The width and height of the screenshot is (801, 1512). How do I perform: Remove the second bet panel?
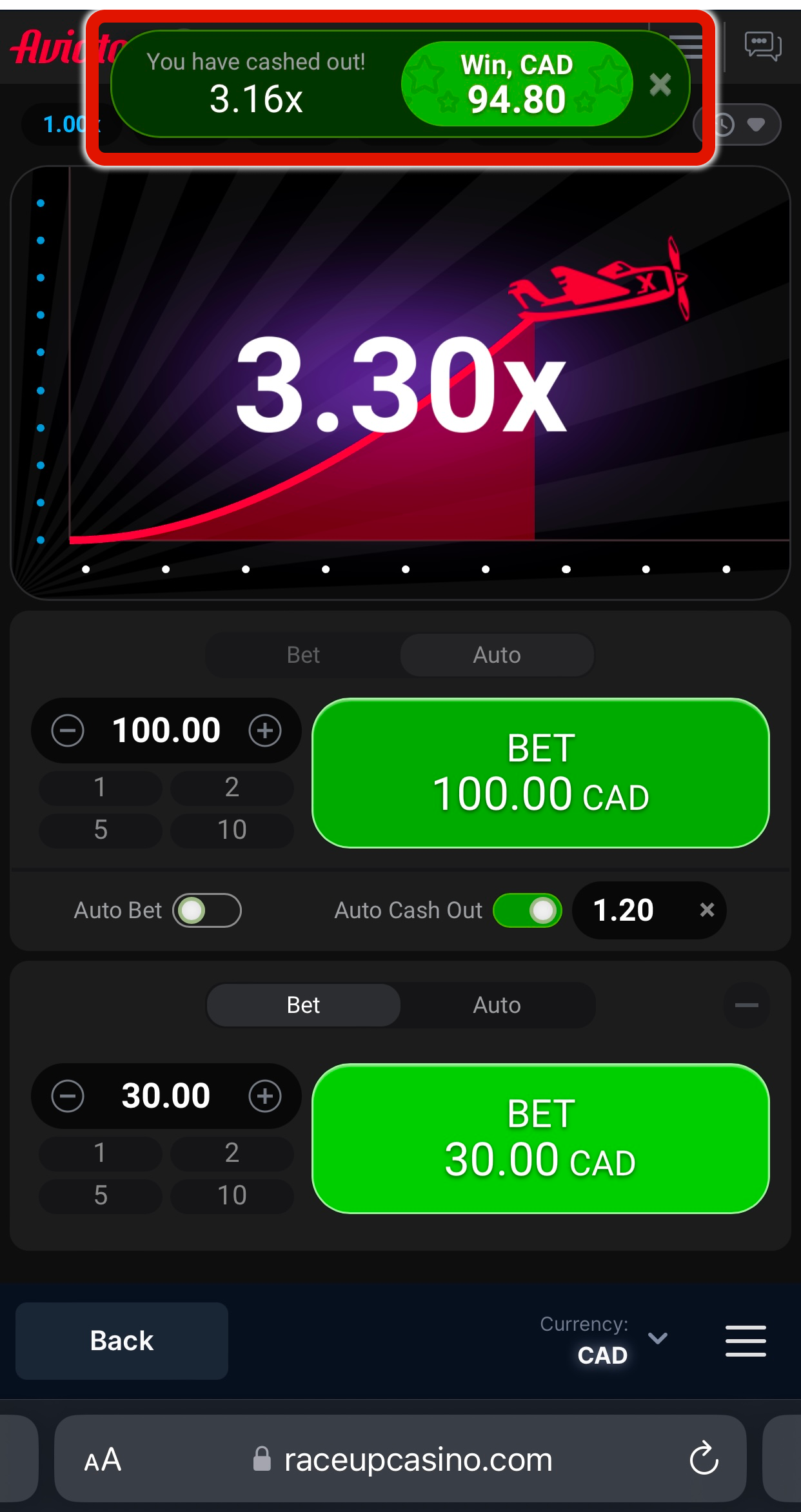click(x=746, y=1005)
